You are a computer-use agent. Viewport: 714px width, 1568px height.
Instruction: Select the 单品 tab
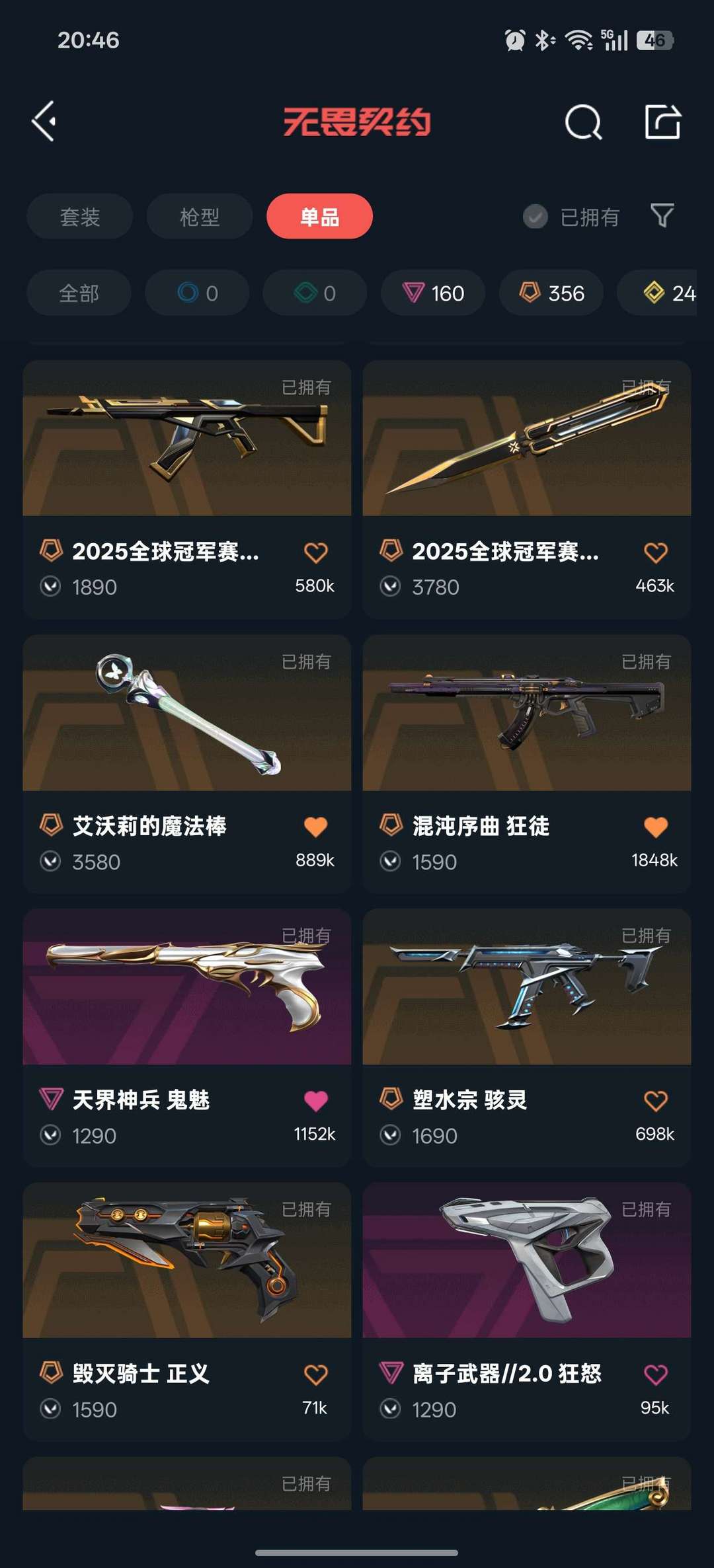coord(319,217)
